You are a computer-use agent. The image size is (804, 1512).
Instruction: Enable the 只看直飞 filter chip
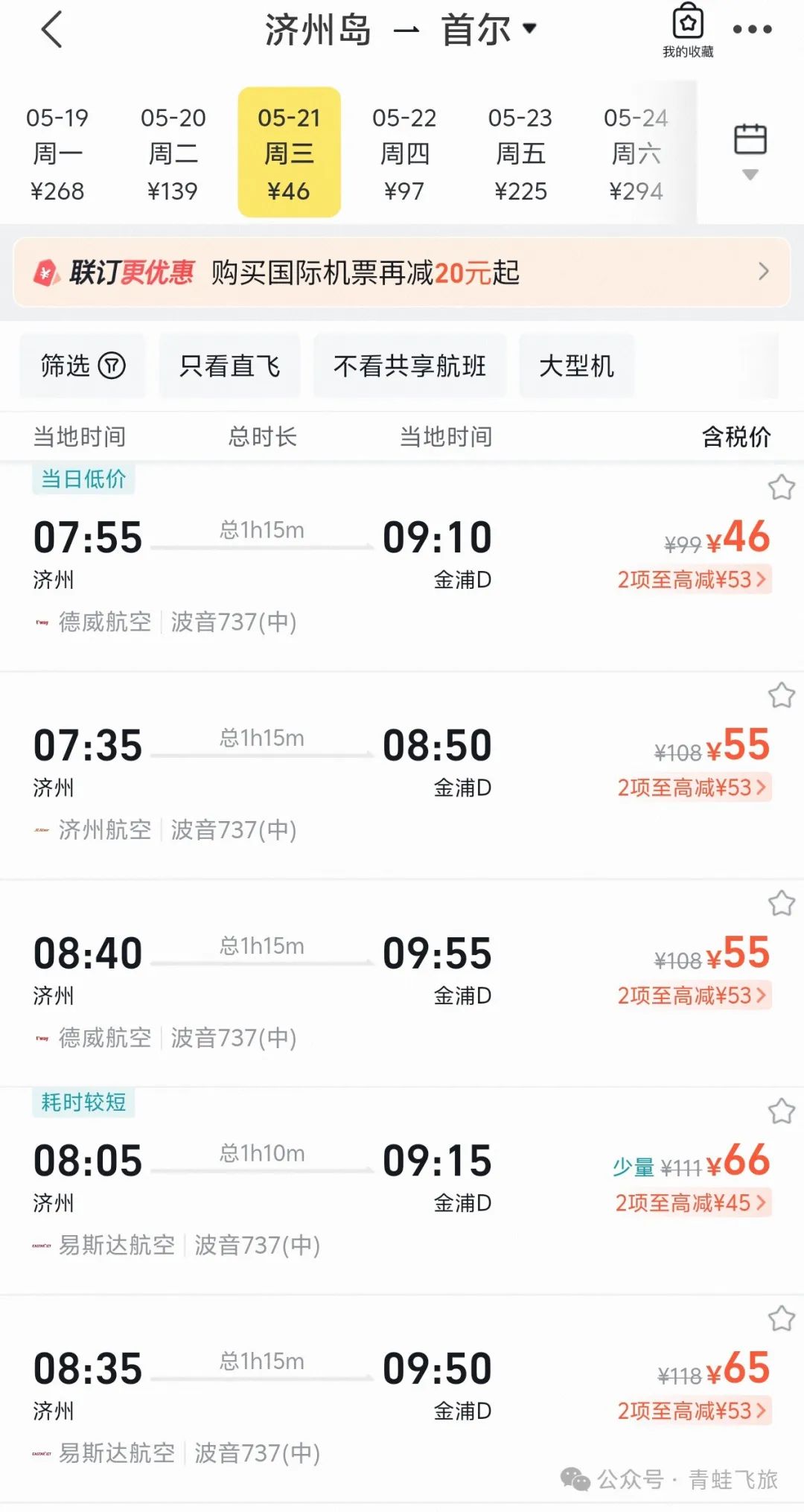[229, 366]
